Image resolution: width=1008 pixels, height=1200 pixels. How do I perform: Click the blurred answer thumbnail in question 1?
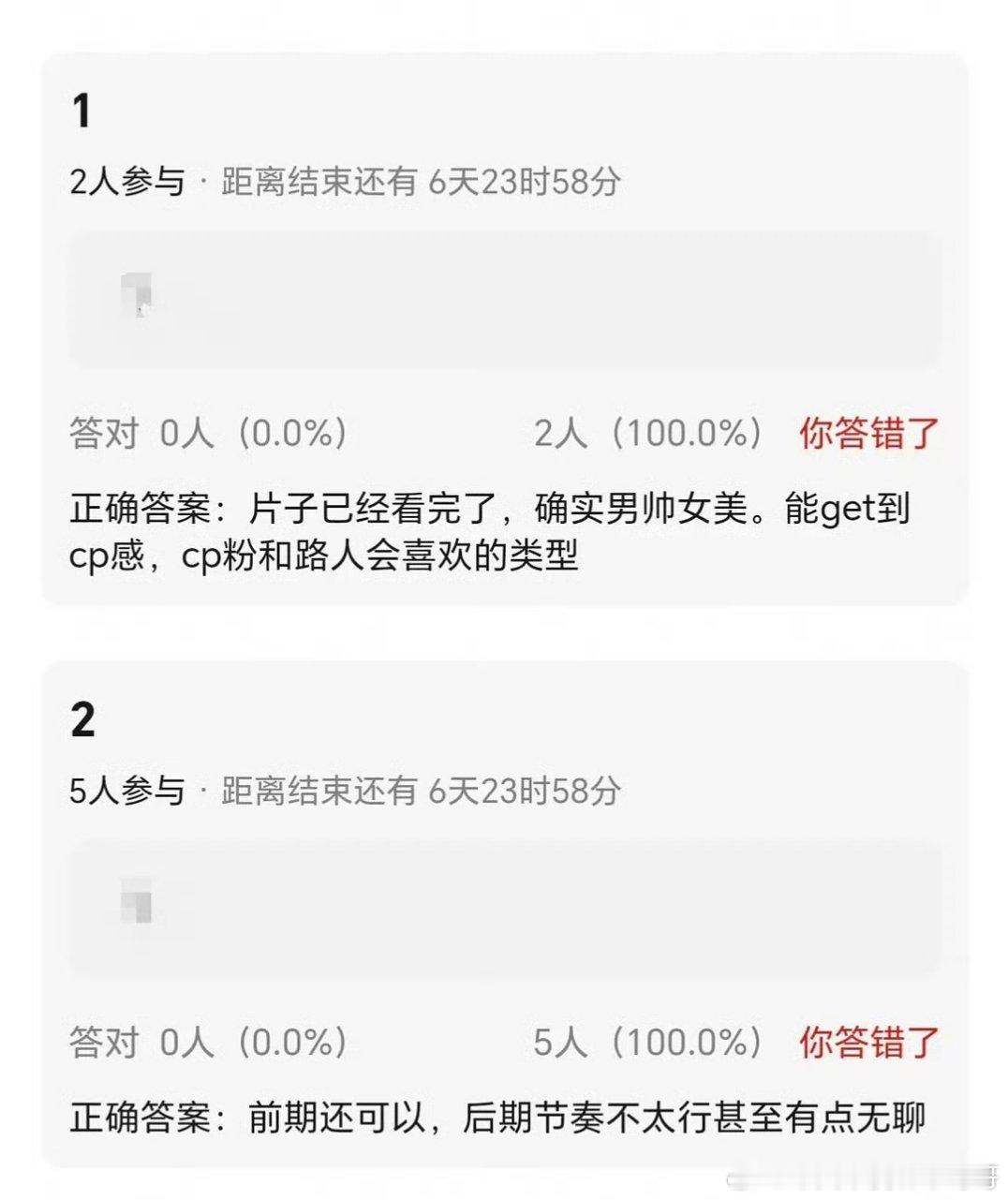(x=139, y=298)
